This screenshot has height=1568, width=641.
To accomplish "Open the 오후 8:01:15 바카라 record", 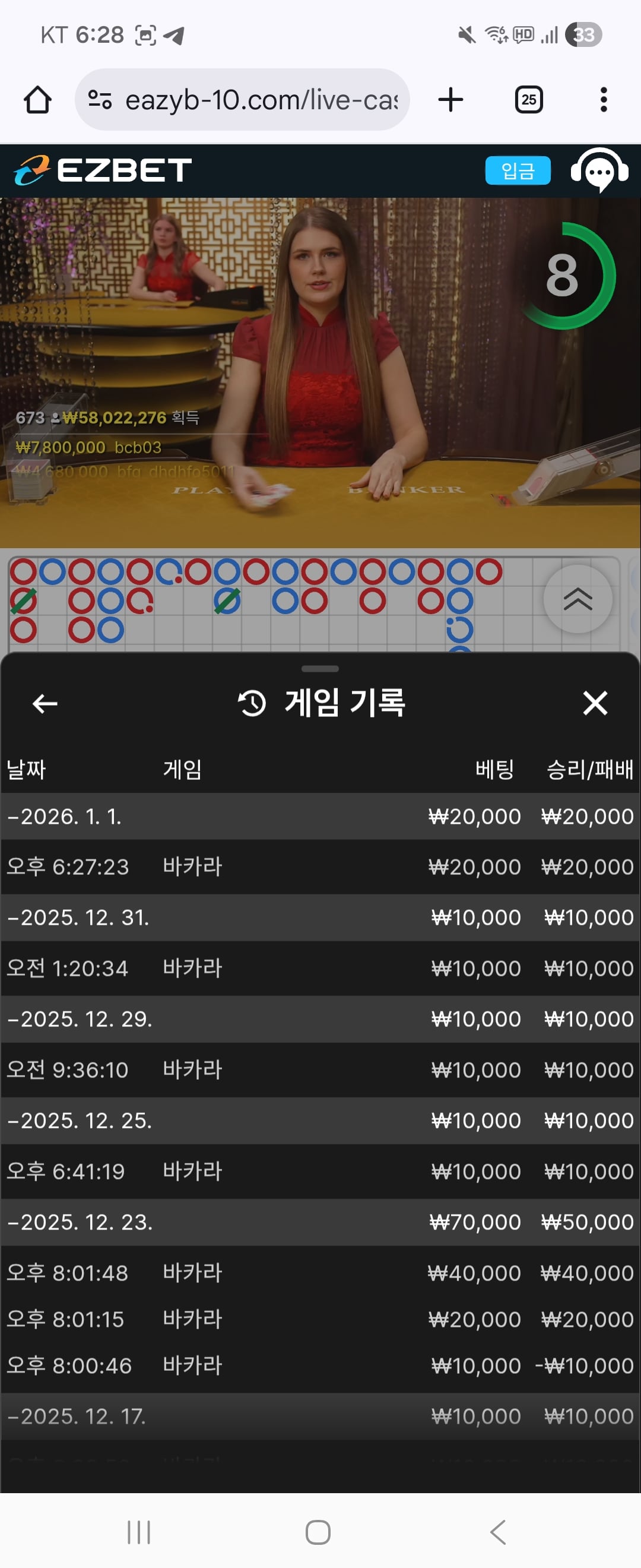I will [x=320, y=1320].
